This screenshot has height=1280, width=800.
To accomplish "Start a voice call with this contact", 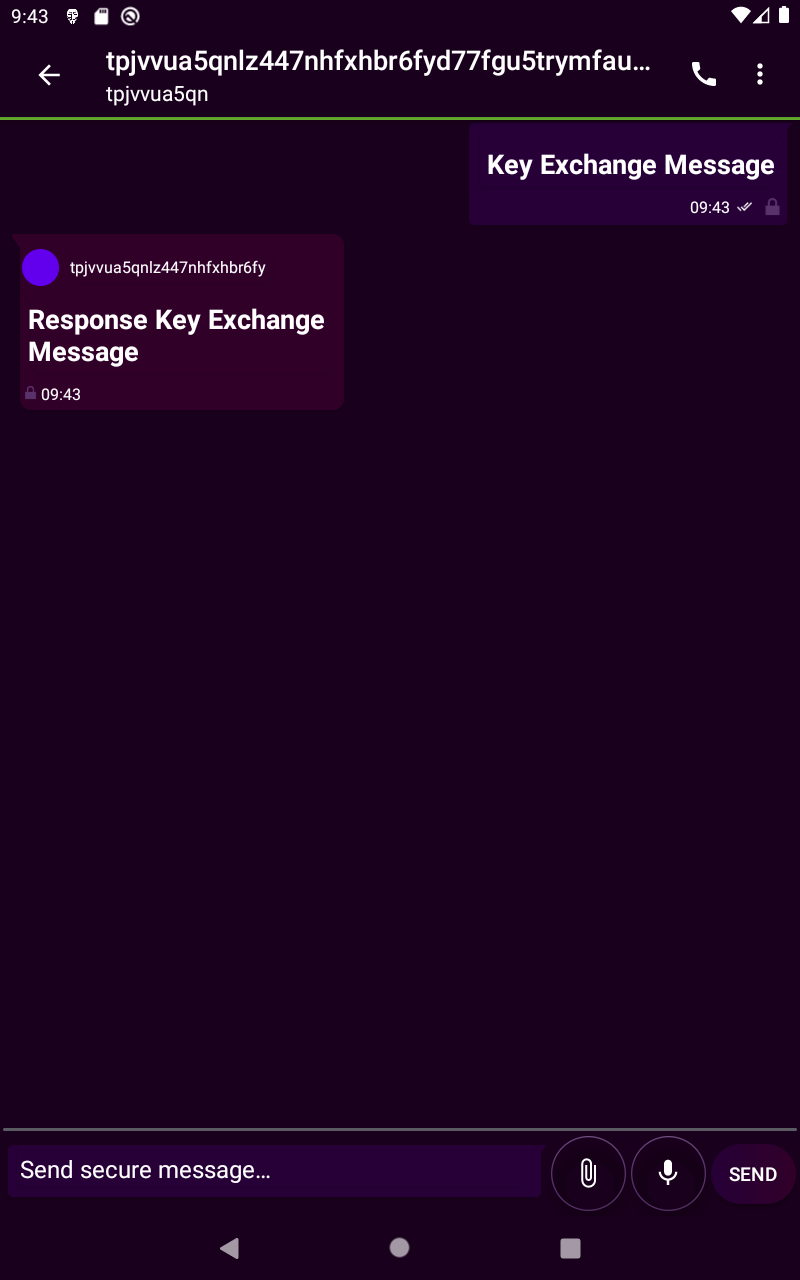I will click(704, 74).
